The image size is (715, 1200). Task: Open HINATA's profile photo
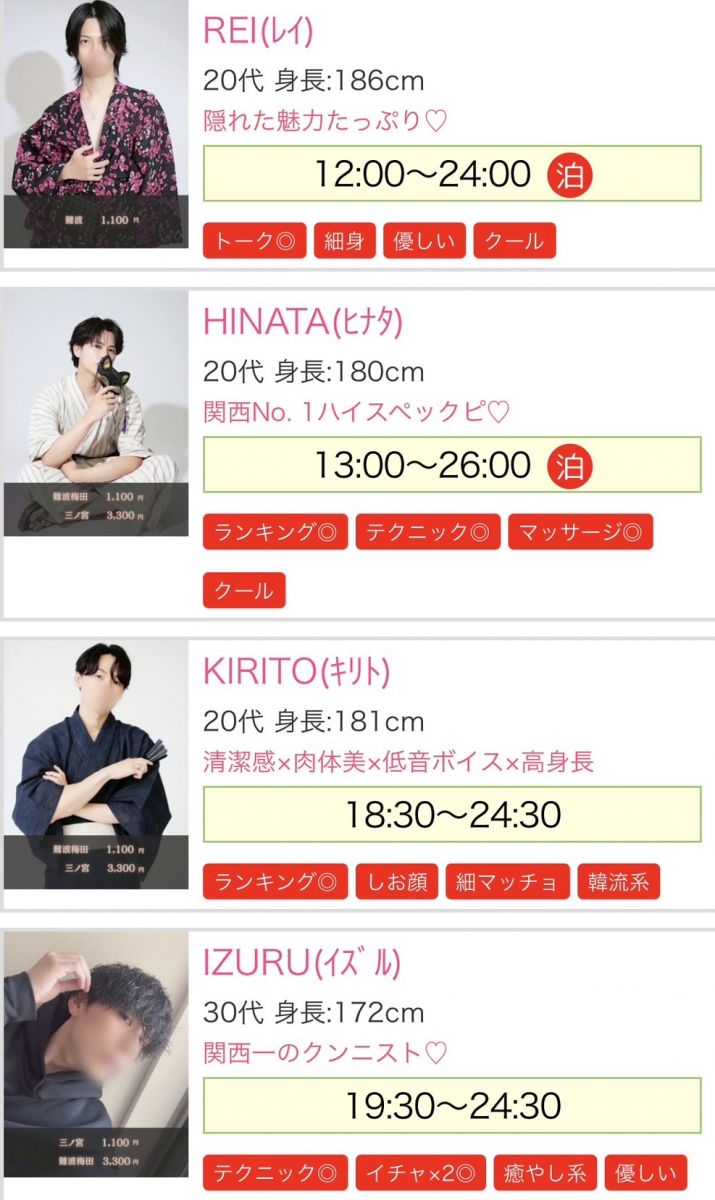[x=95, y=412]
